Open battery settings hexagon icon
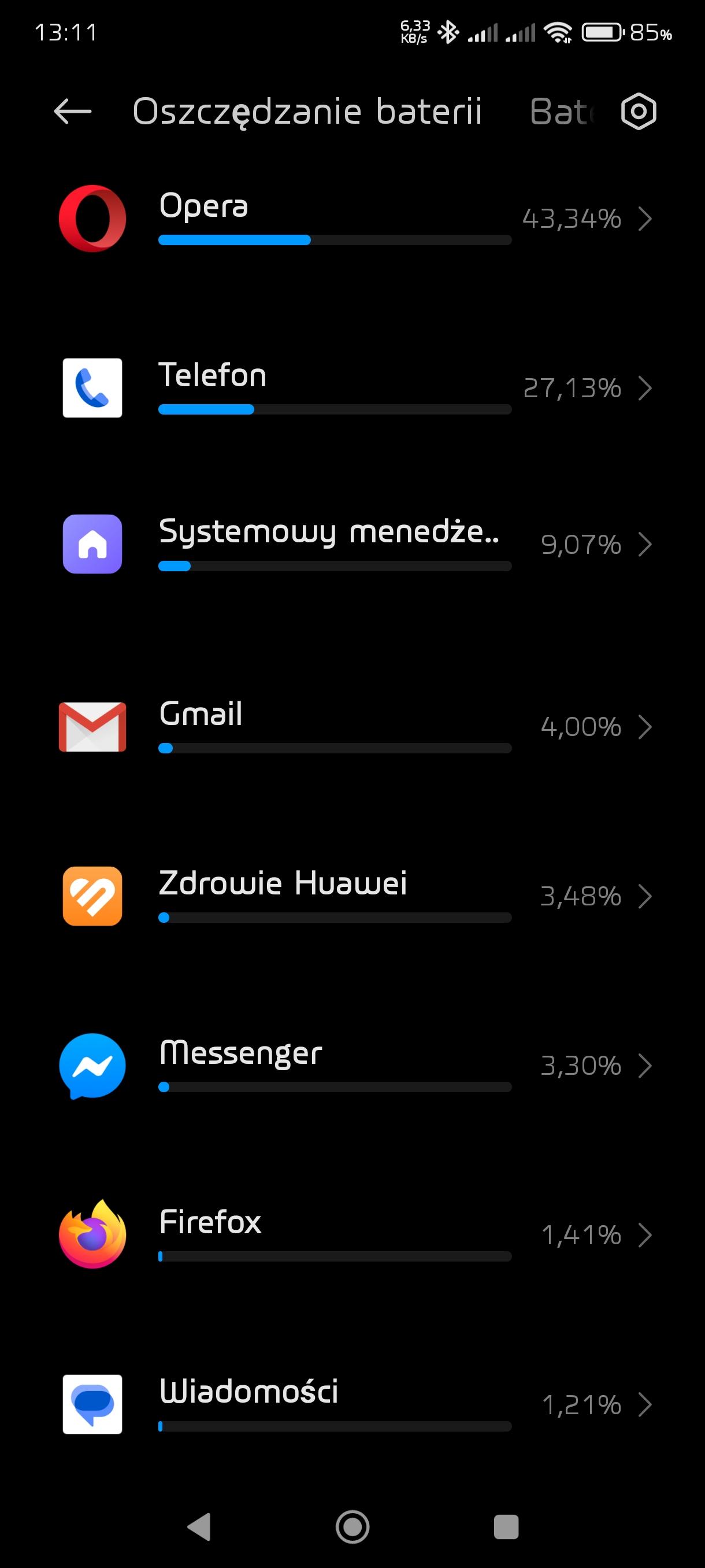705x1568 pixels. [638, 112]
